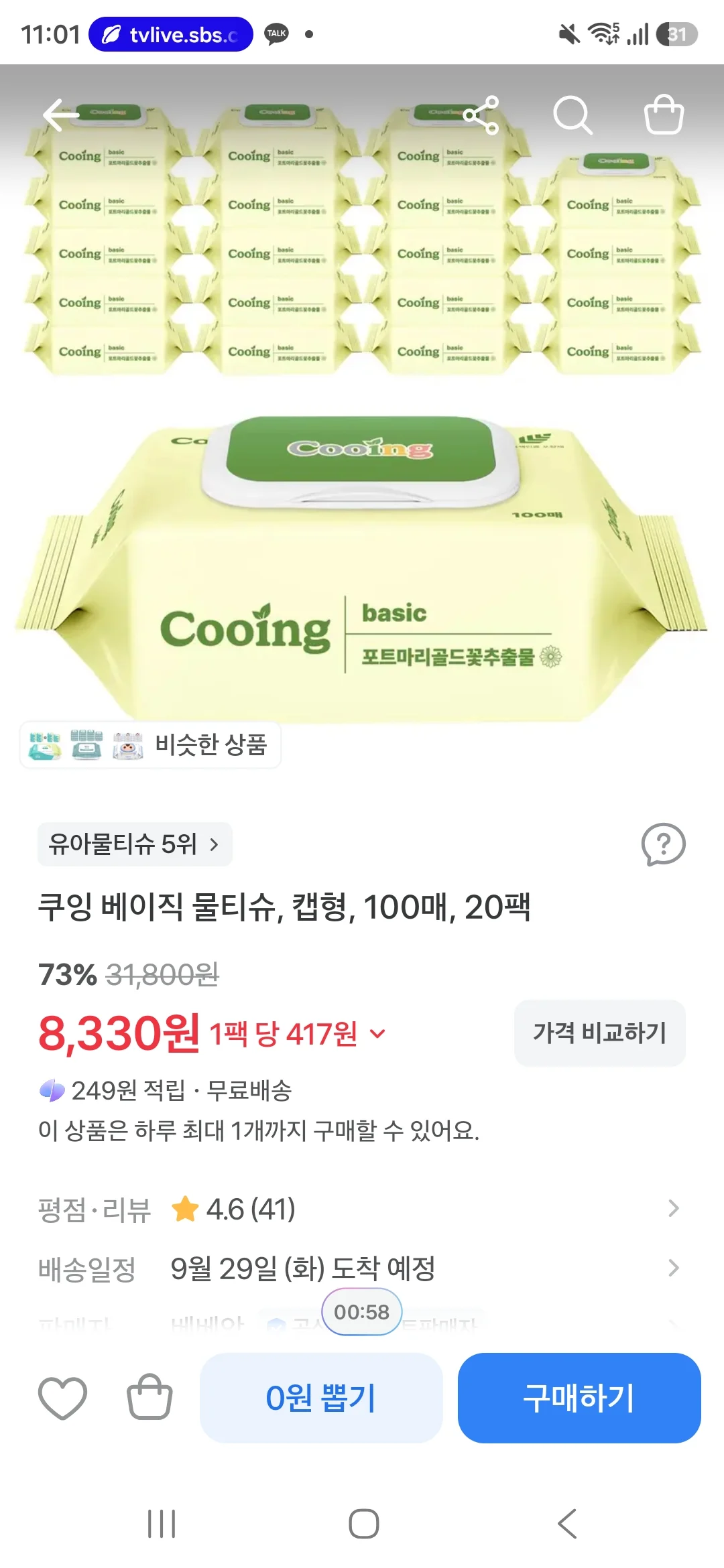Open the help question-mark icon
The height and width of the screenshot is (1568, 724).
(x=663, y=844)
